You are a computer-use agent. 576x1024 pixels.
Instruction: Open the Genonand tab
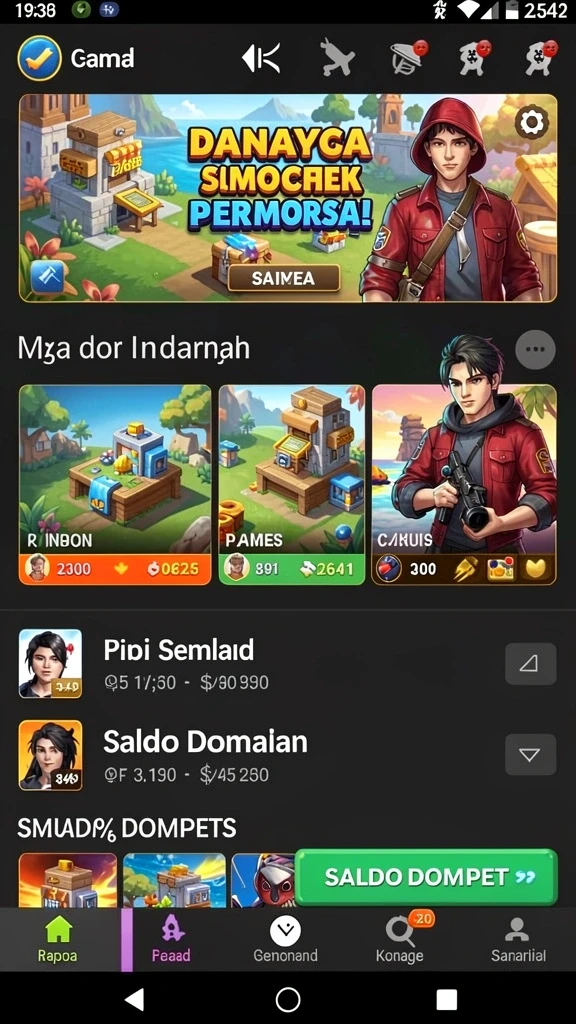click(x=285, y=939)
